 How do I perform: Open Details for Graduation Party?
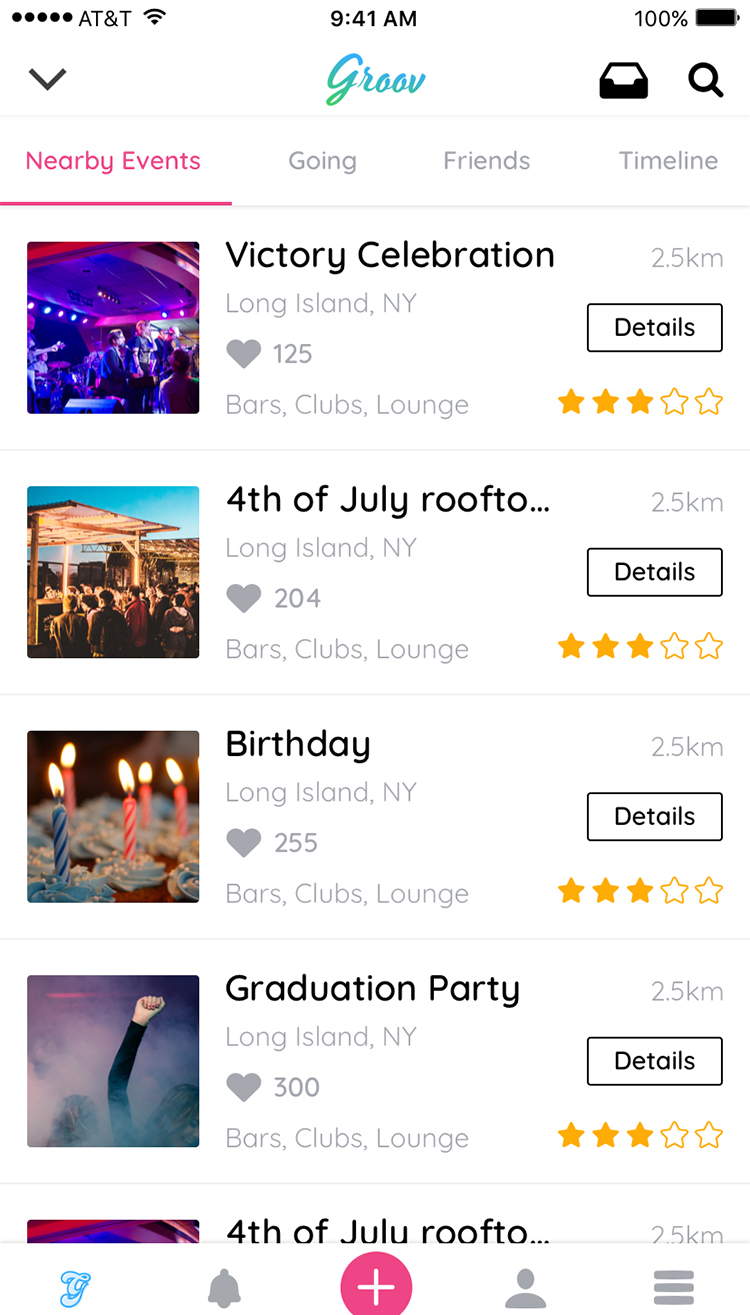[x=654, y=1061]
